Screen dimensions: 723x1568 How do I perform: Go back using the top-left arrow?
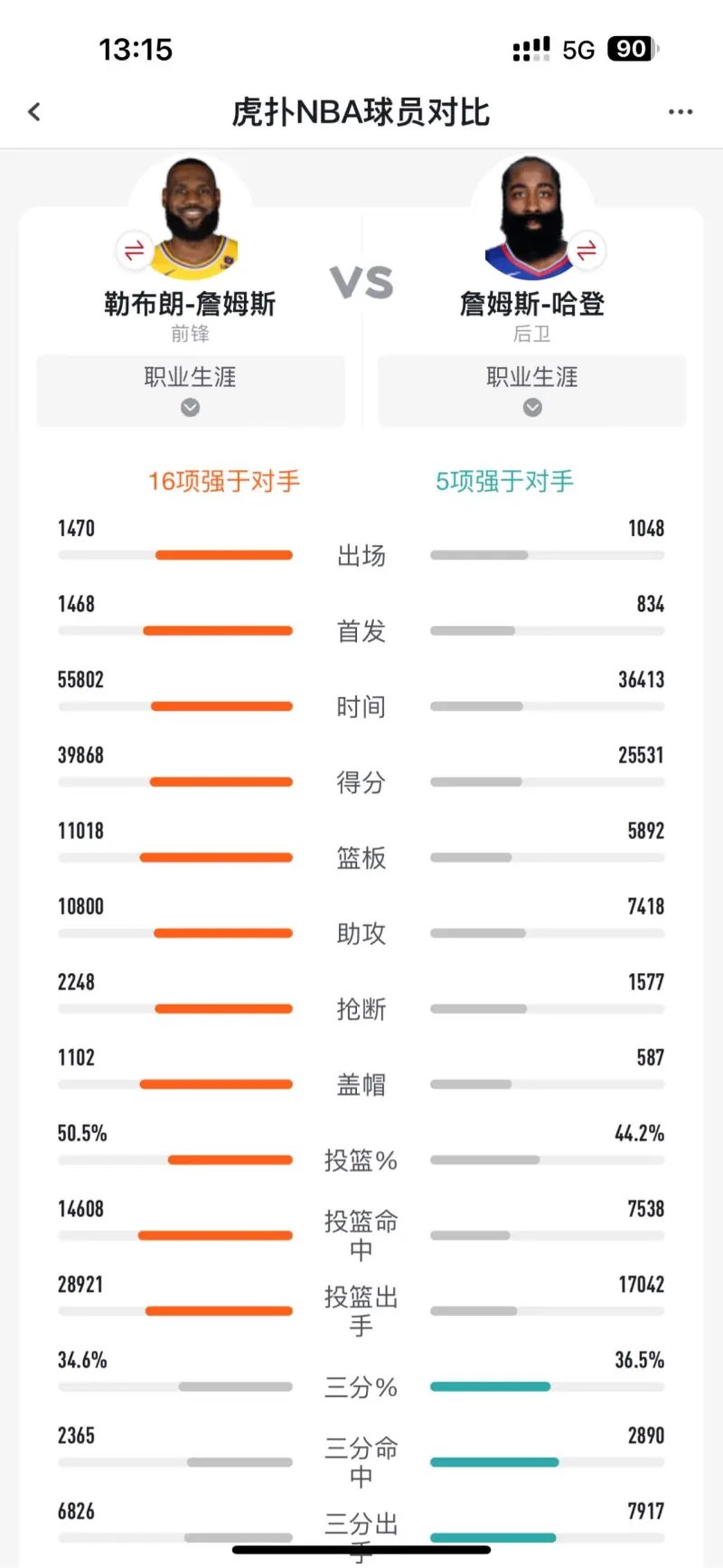pyautogui.click(x=34, y=112)
